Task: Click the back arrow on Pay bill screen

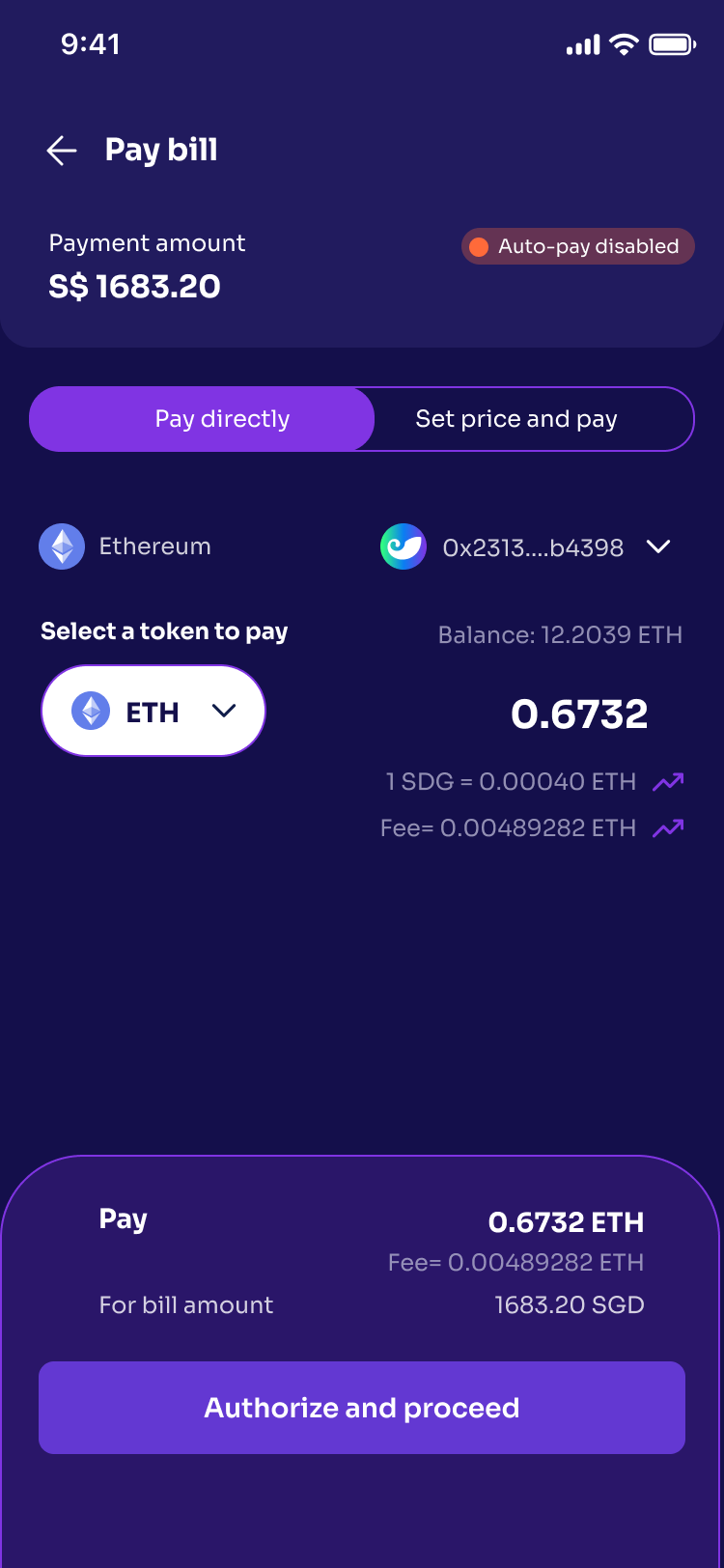Action: coord(61,150)
